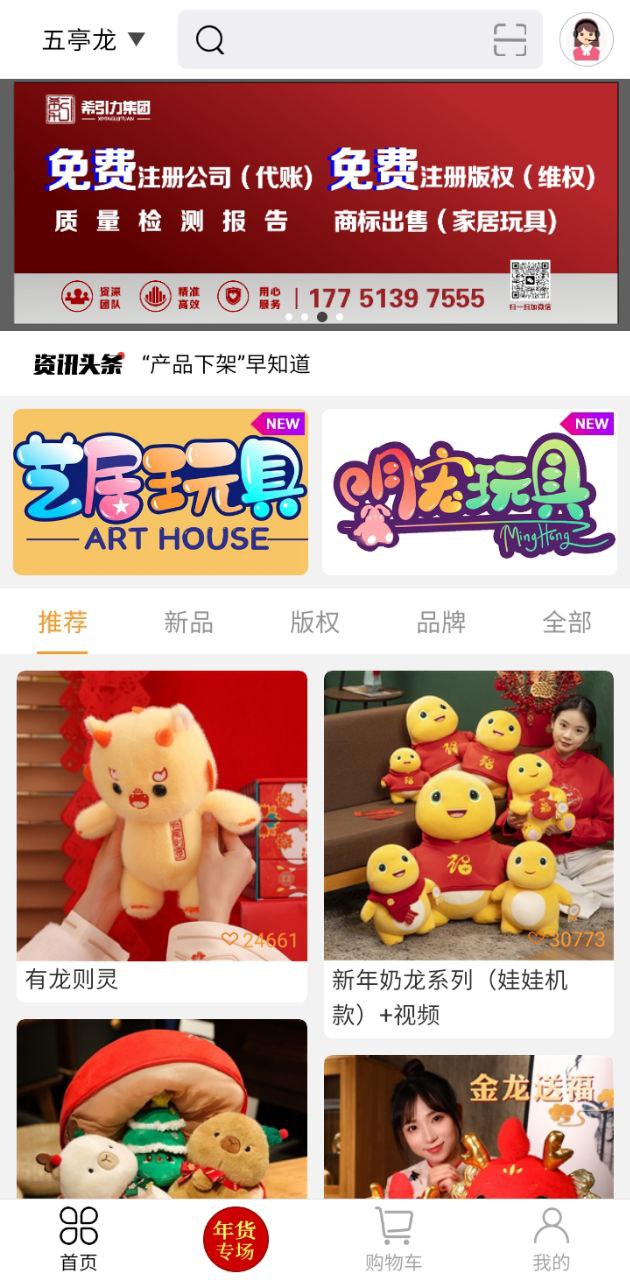Image resolution: width=630 pixels, height=1280 pixels.
Task: Open the 艺居玩具 ART HOUSE card
Action: [160, 491]
